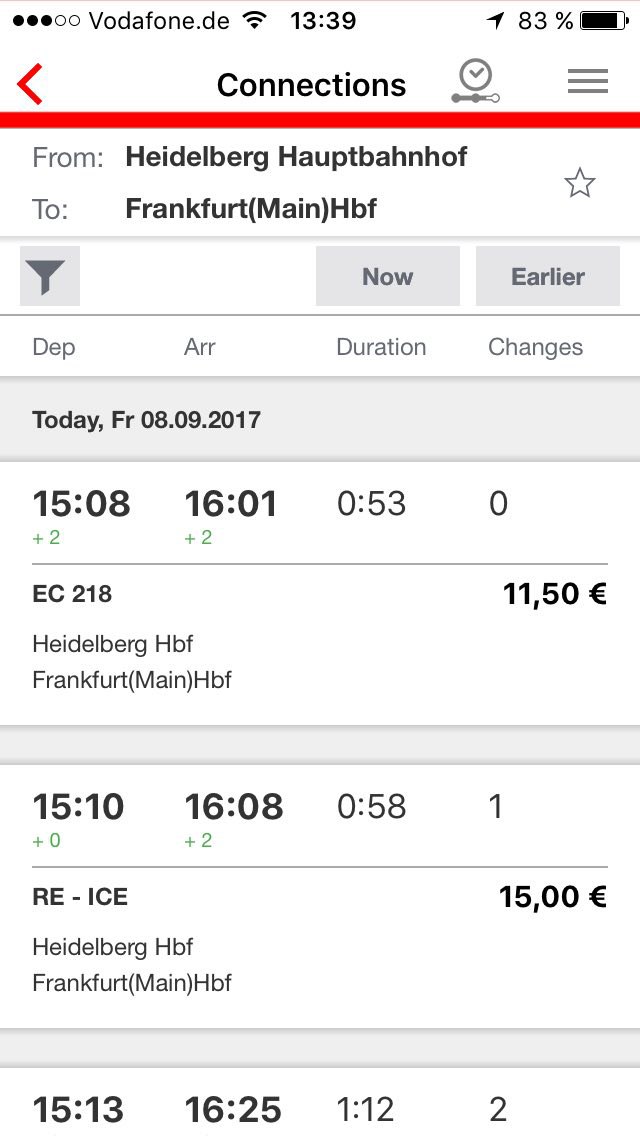Save this route with the star icon
Screen dimensions: 640x1136
point(579,183)
